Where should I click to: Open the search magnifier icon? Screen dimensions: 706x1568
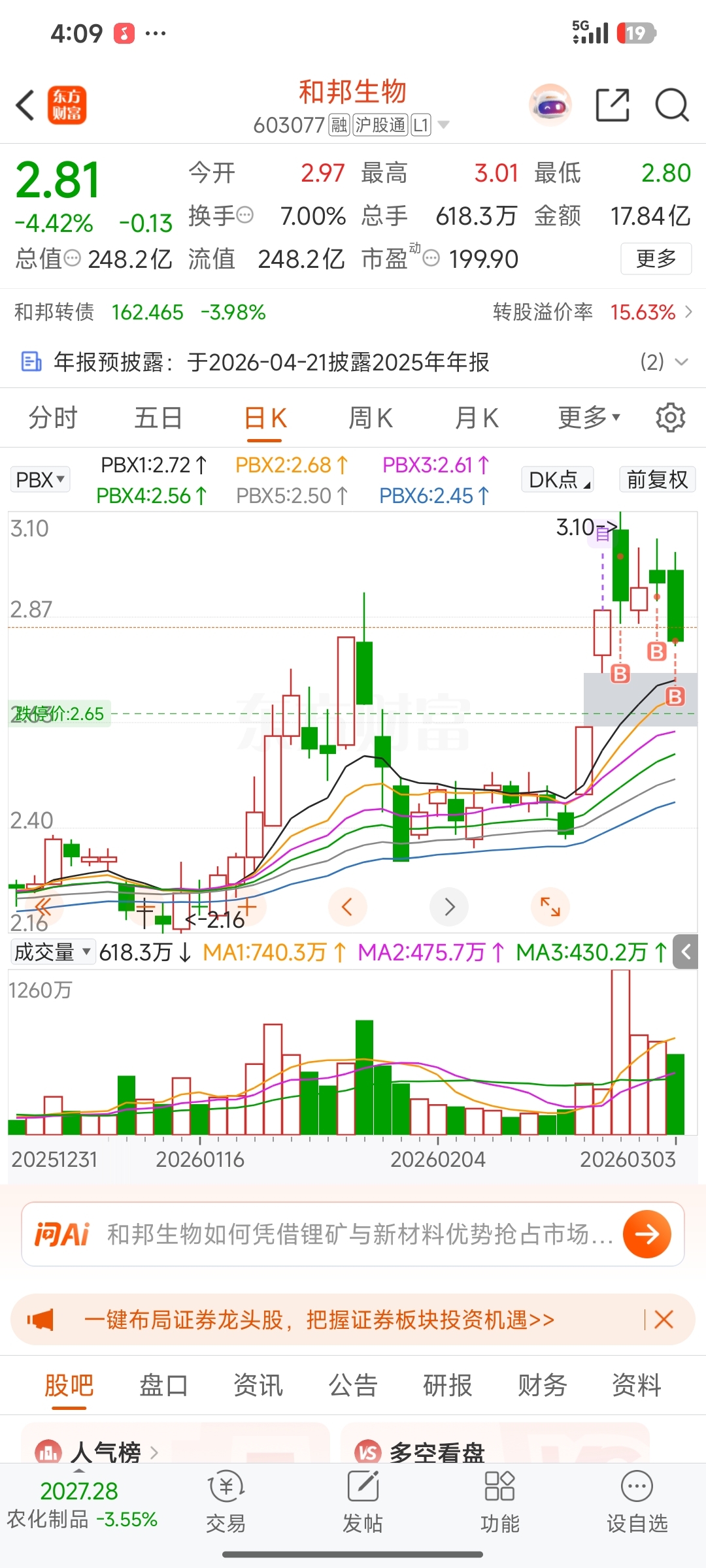671,105
